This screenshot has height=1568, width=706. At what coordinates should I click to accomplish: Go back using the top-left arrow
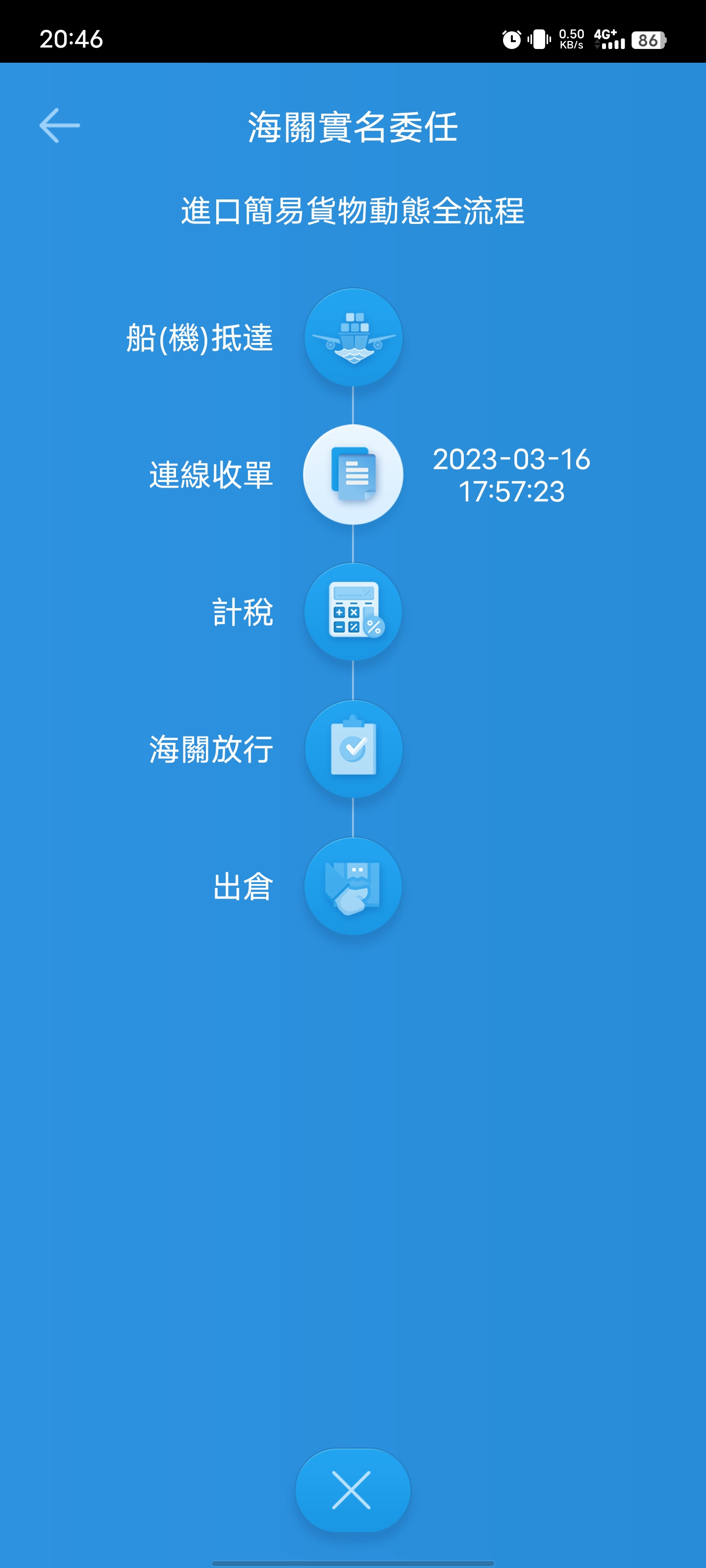tap(60, 125)
